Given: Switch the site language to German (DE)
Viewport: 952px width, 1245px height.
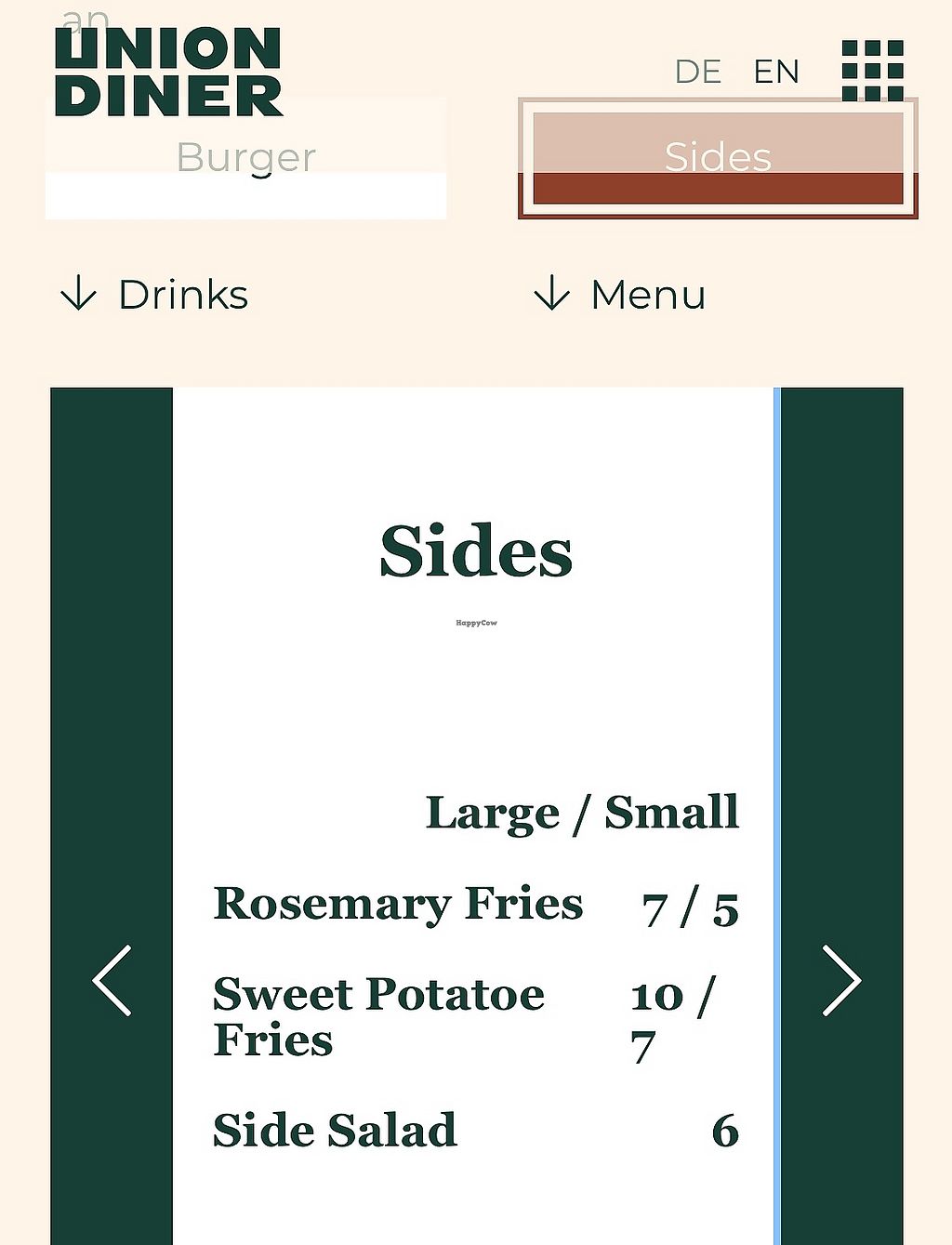Looking at the screenshot, I should coord(697,72).
